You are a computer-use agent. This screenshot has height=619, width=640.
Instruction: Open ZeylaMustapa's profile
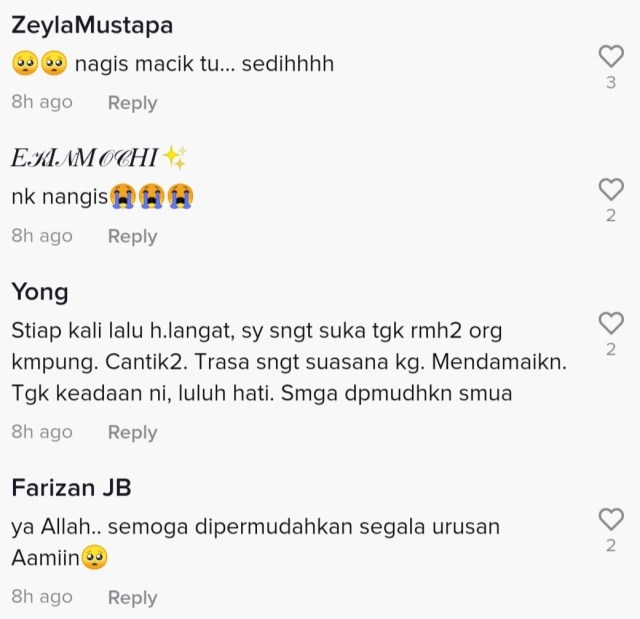(x=92, y=25)
